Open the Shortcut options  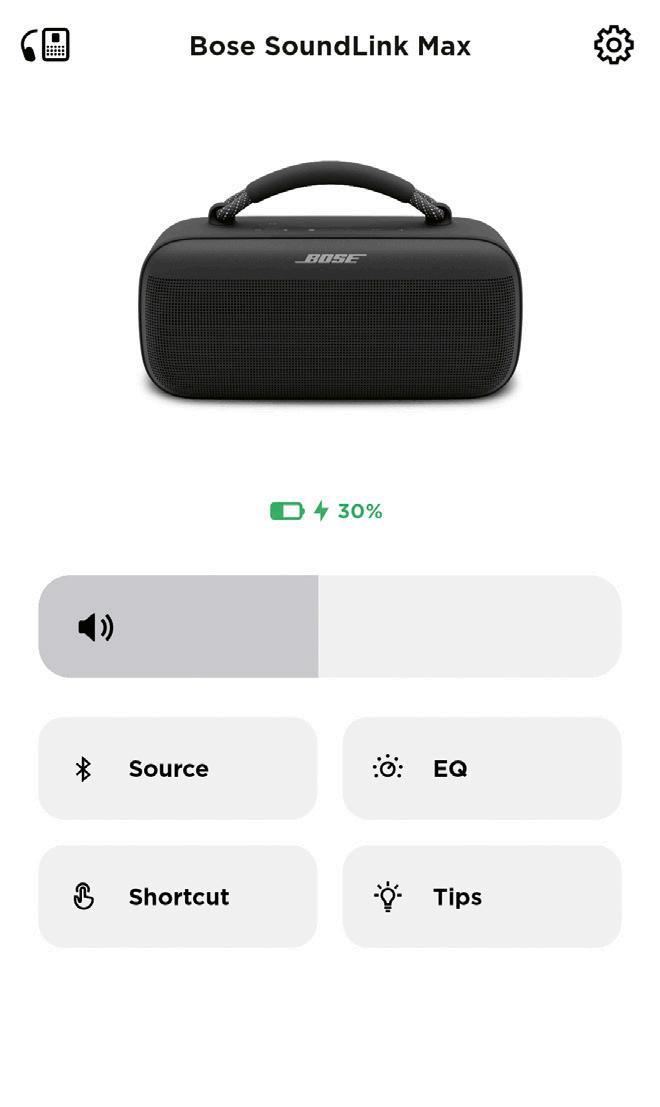tap(177, 896)
